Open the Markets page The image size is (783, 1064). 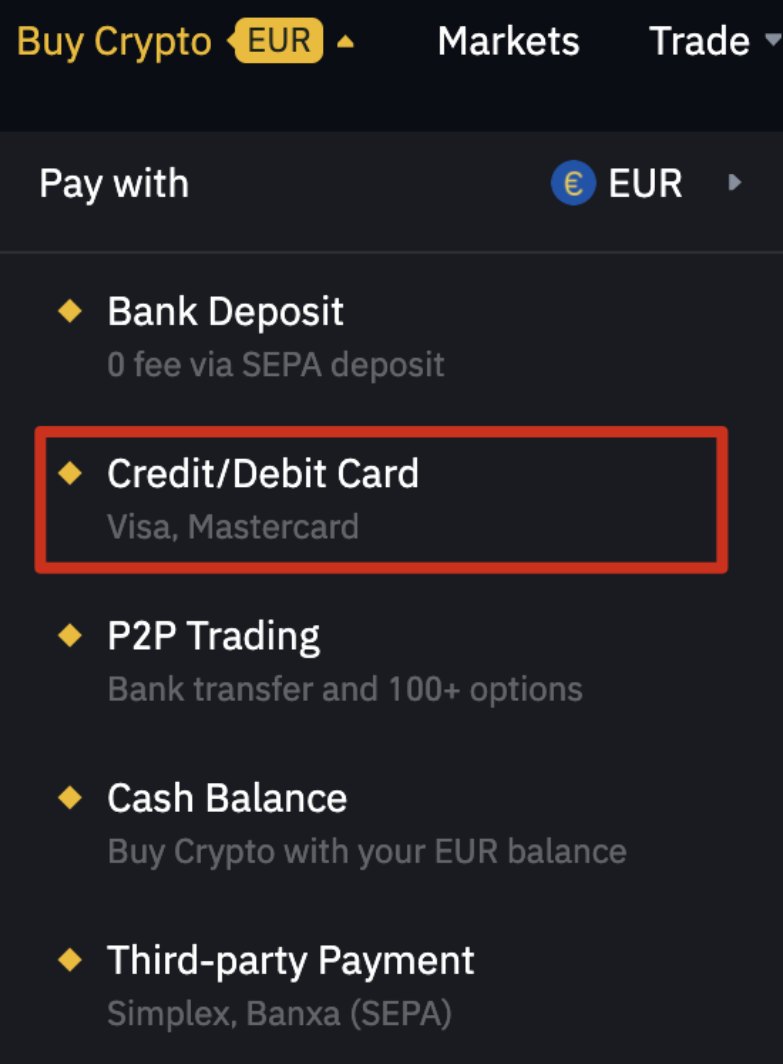[x=508, y=42]
